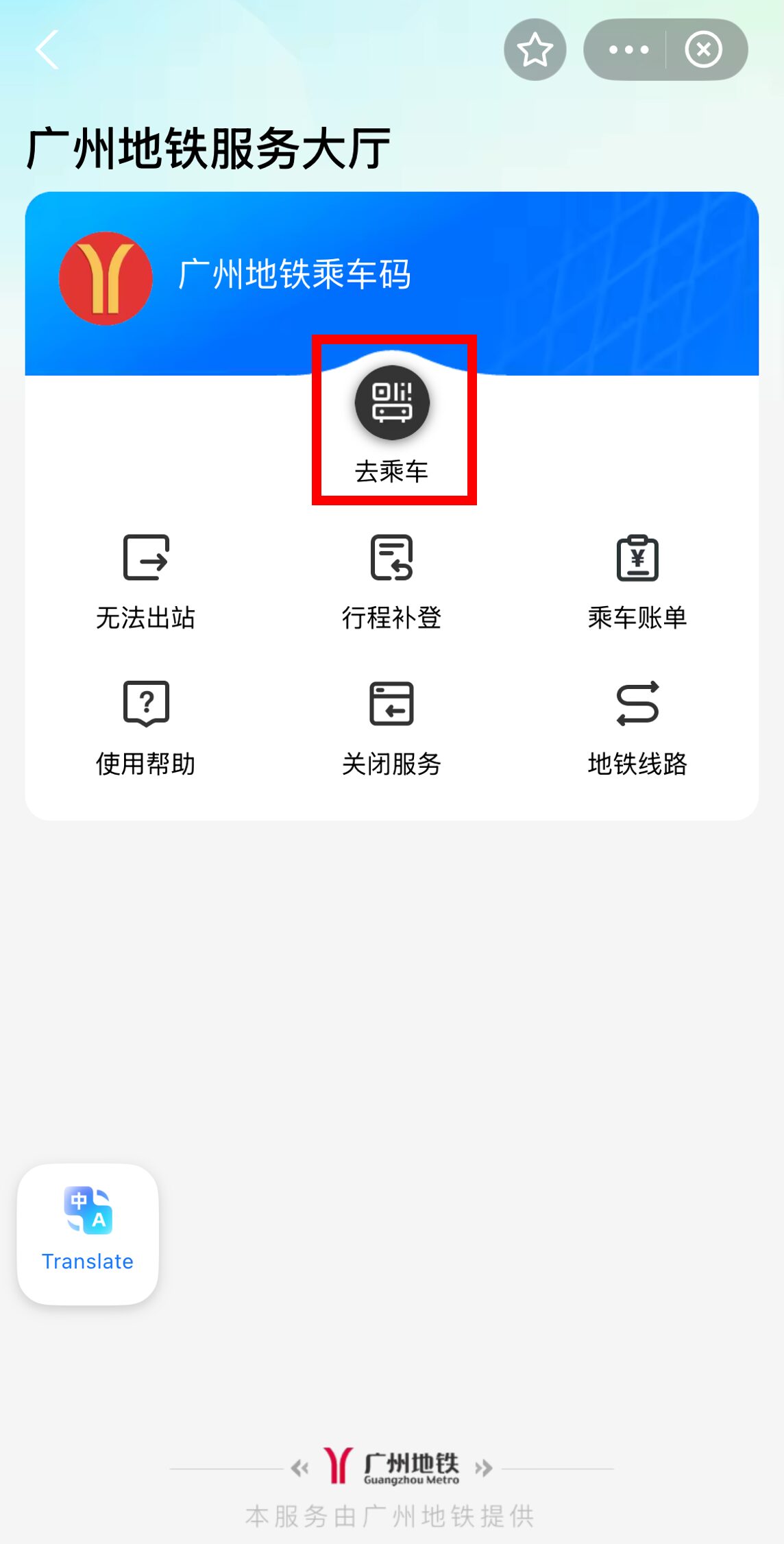Add this mini program to favorites with the star
Screen dimensions: 784x1544
click(535, 49)
